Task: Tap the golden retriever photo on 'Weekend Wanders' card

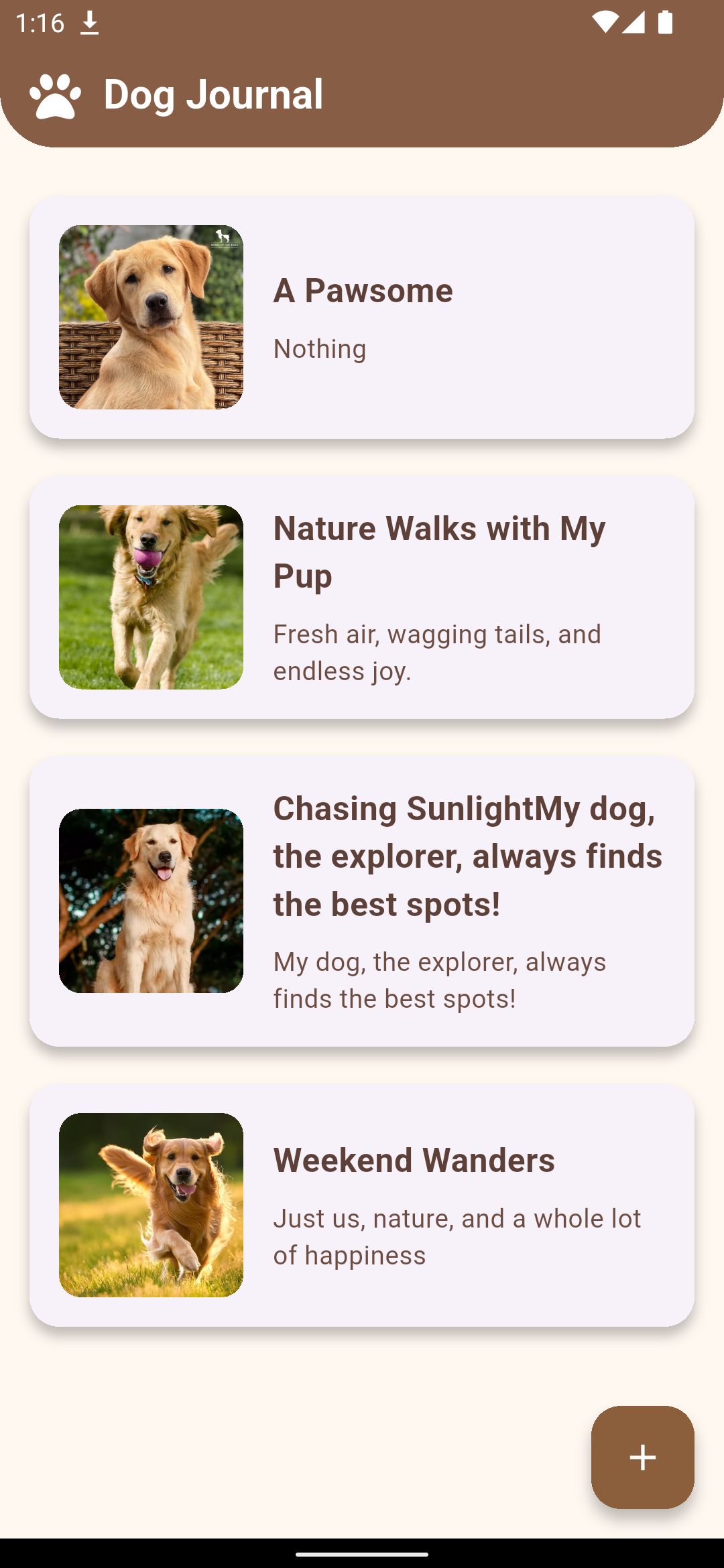Action: (x=152, y=1206)
